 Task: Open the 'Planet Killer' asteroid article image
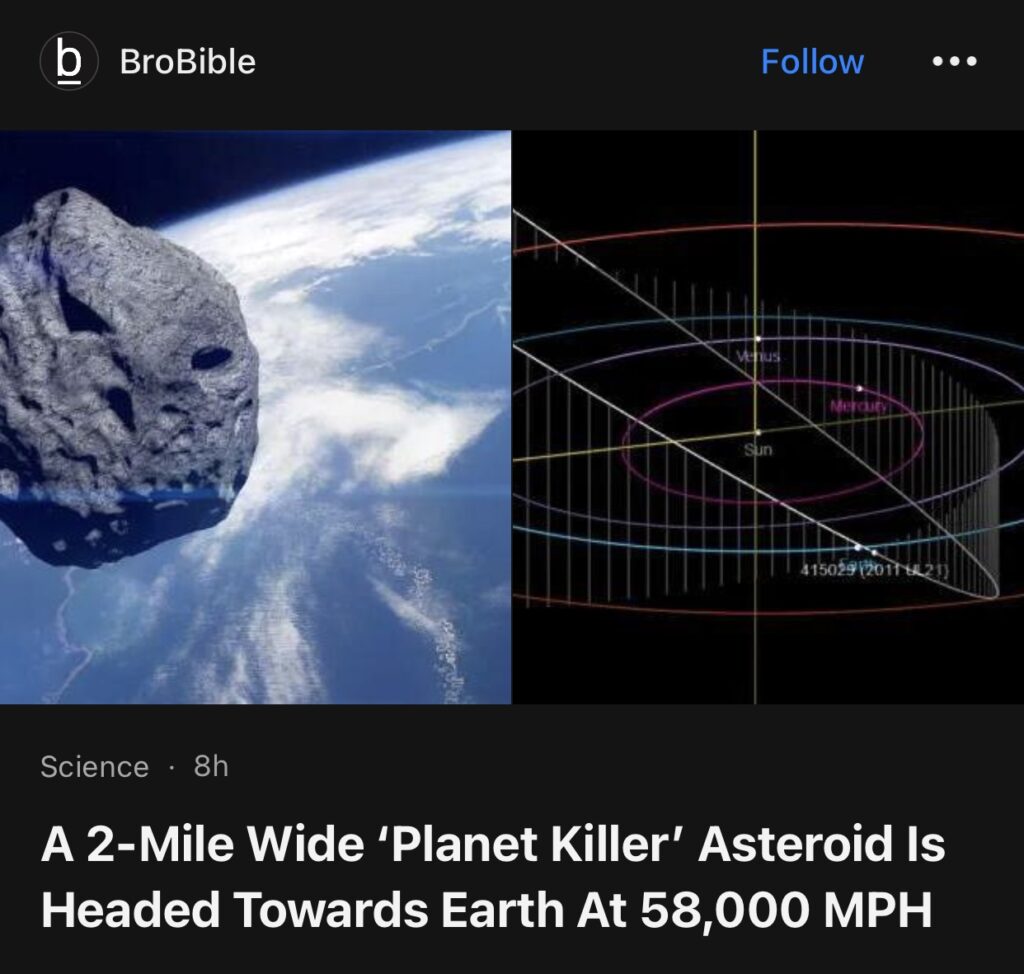(x=511, y=417)
